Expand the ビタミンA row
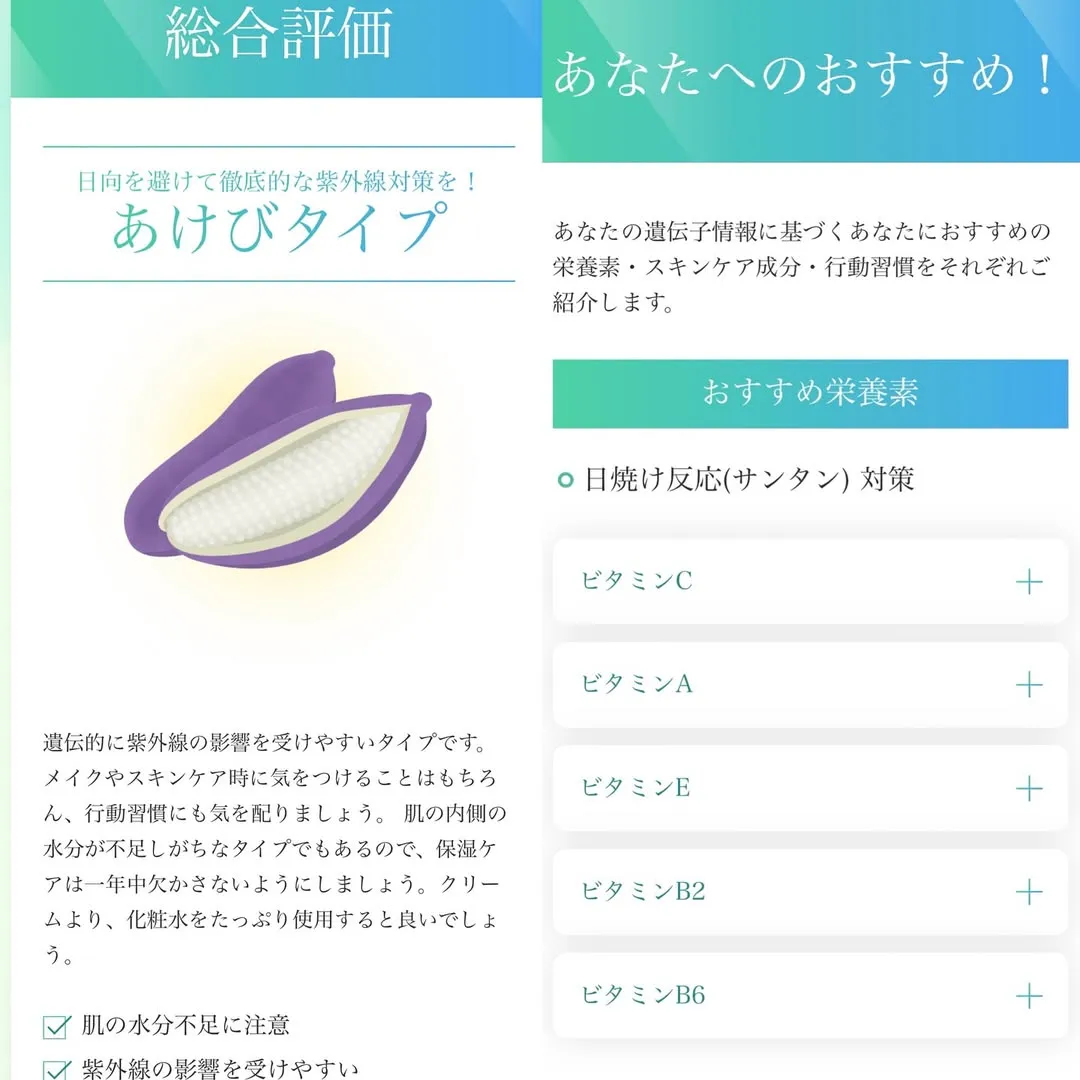Screen dimensions: 1080x1080 (810, 685)
